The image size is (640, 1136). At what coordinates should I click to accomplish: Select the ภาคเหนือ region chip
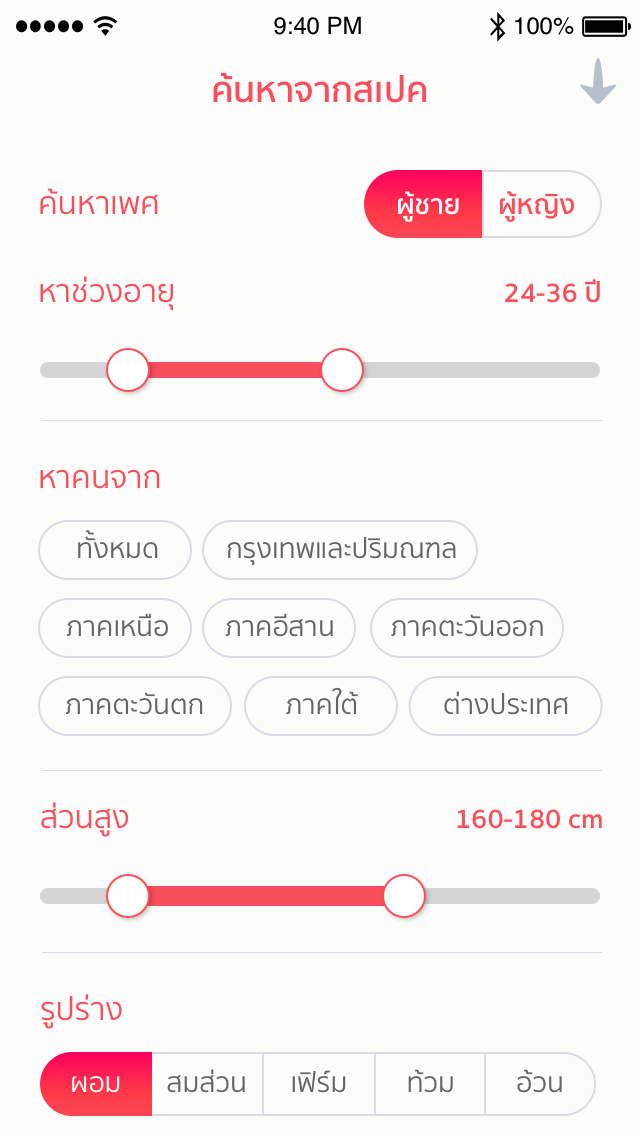[x=115, y=628]
